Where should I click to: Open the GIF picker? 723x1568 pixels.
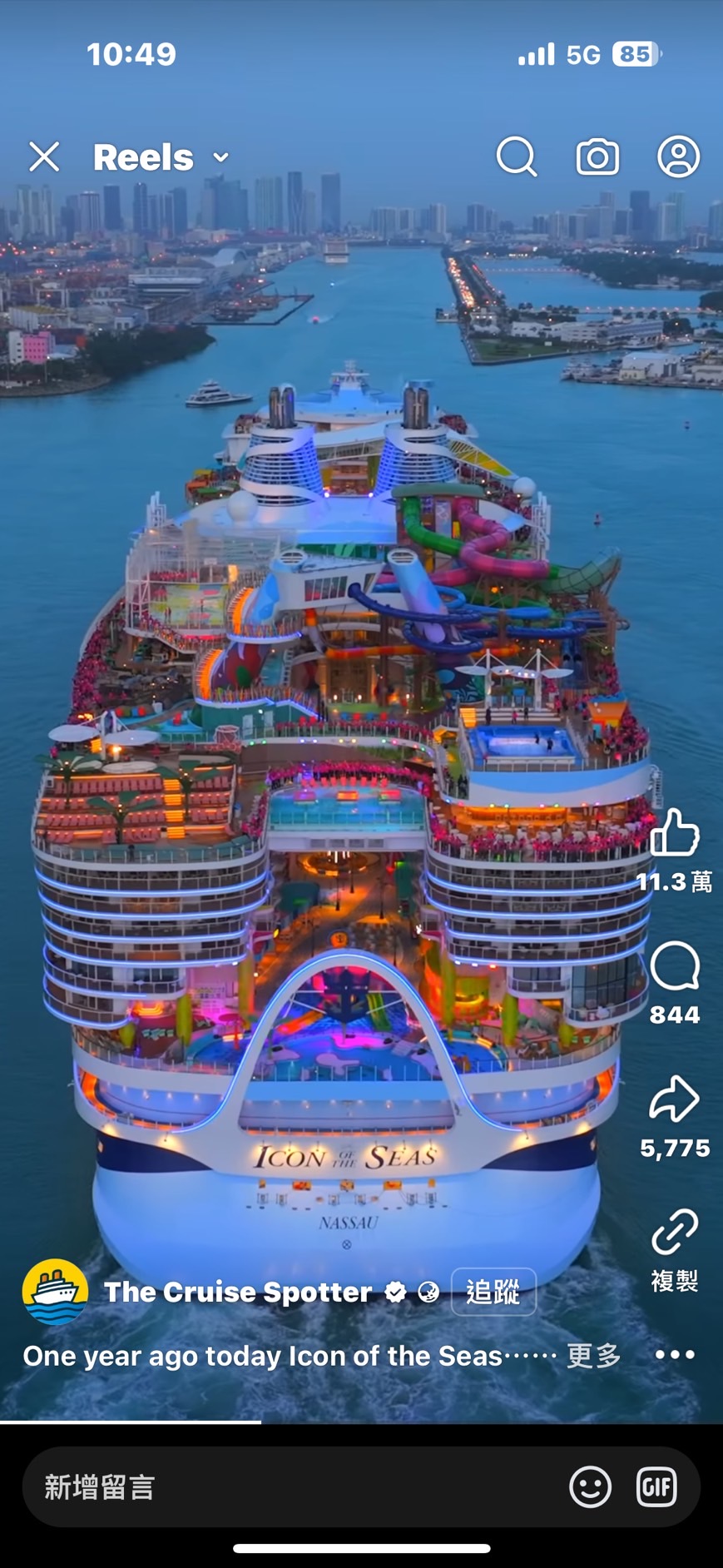pyautogui.click(x=656, y=1486)
